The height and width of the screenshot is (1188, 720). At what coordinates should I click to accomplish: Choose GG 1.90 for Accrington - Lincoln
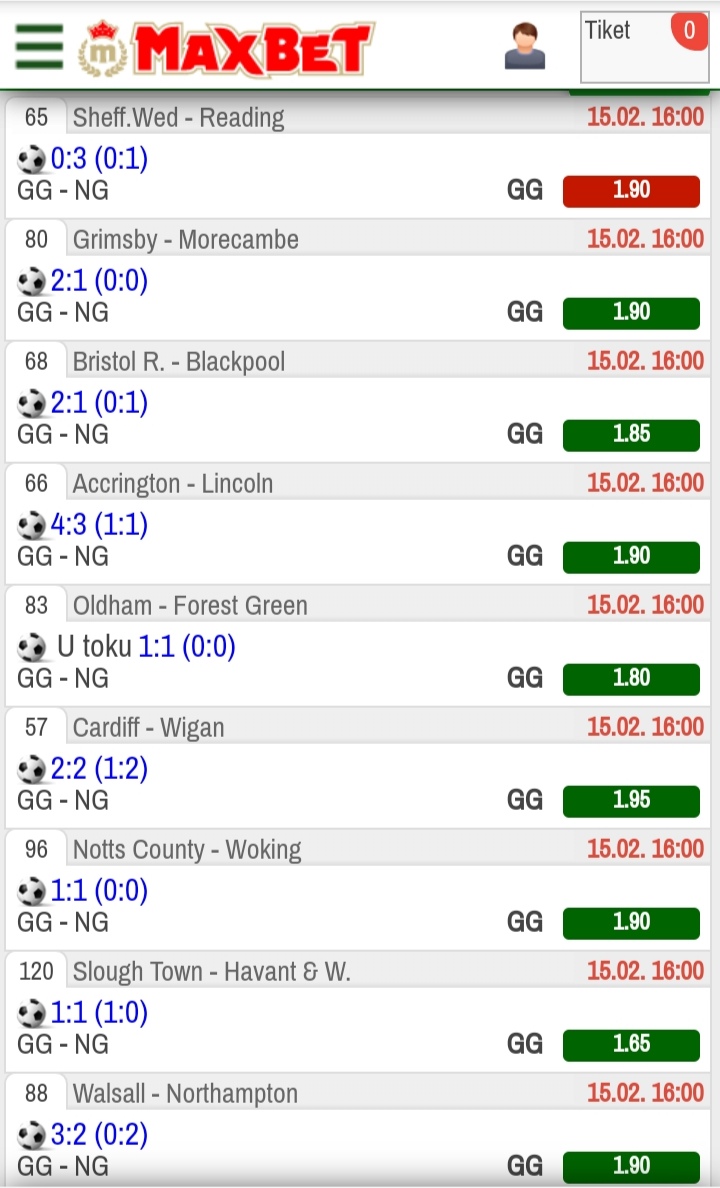[x=631, y=557]
